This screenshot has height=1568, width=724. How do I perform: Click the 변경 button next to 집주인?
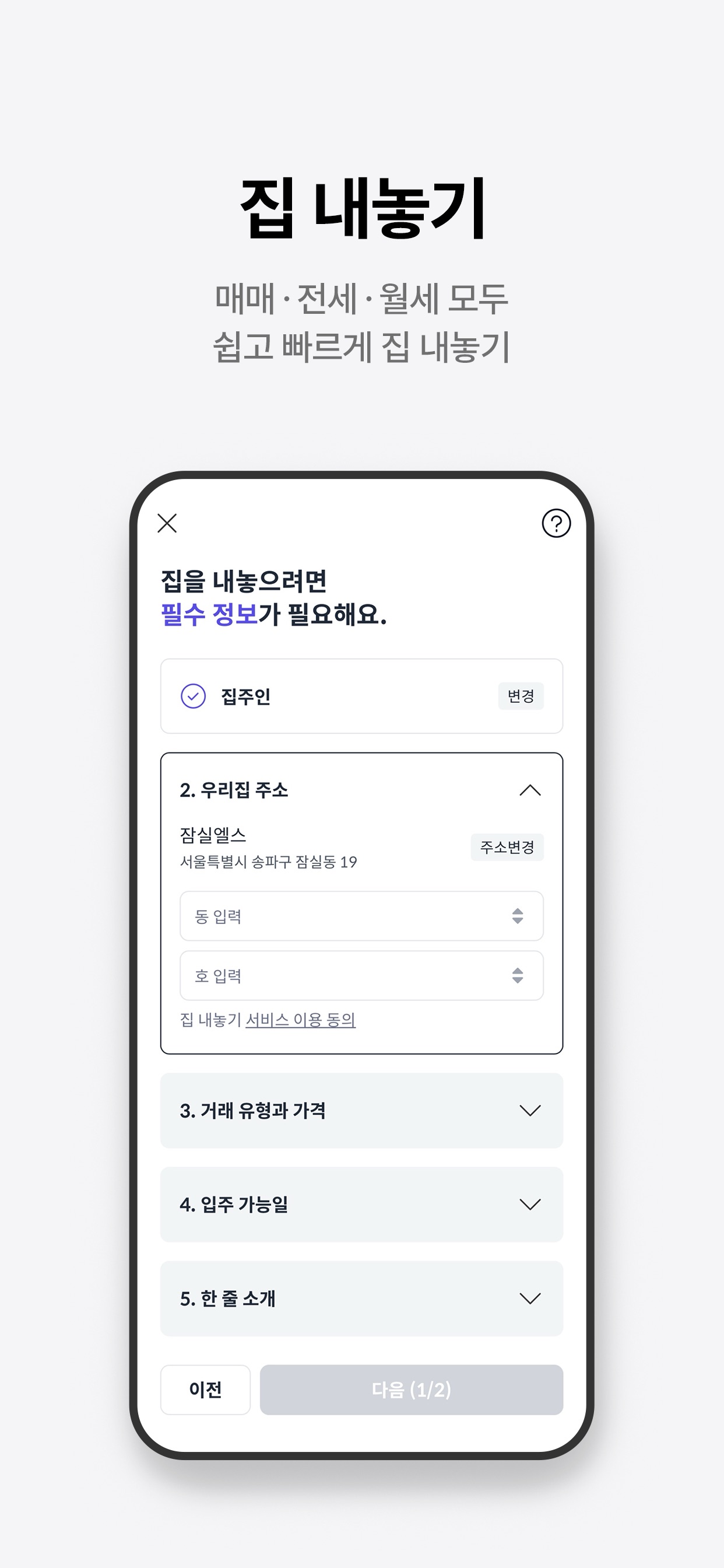pyautogui.click(x=521, y=697)
